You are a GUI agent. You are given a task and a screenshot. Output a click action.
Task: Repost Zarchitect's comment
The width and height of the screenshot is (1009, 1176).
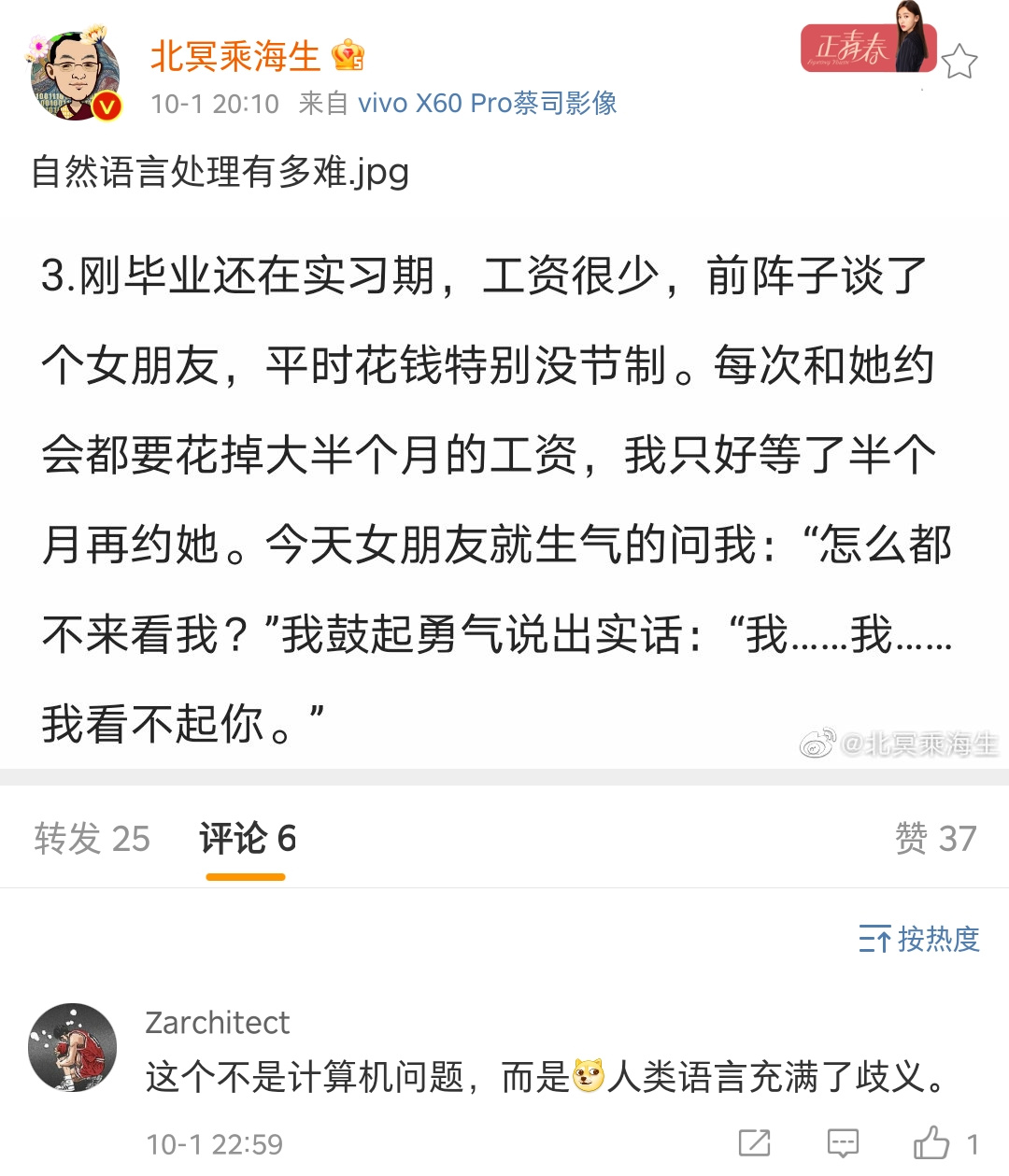754,1143
